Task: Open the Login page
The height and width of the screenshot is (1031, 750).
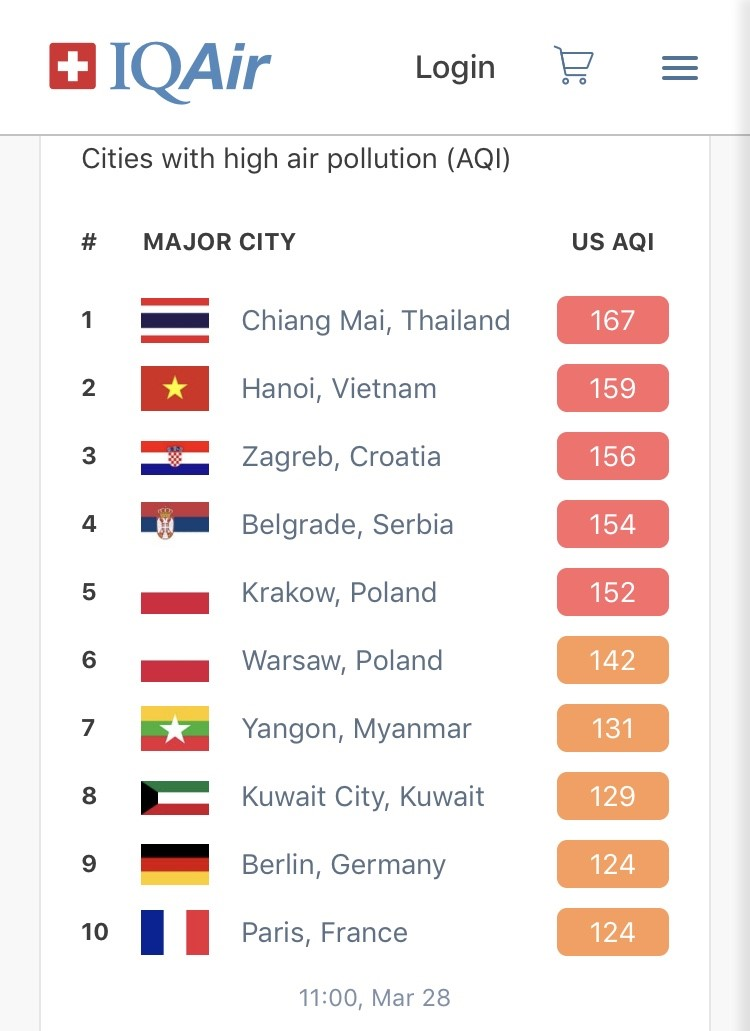Action: 455,67
